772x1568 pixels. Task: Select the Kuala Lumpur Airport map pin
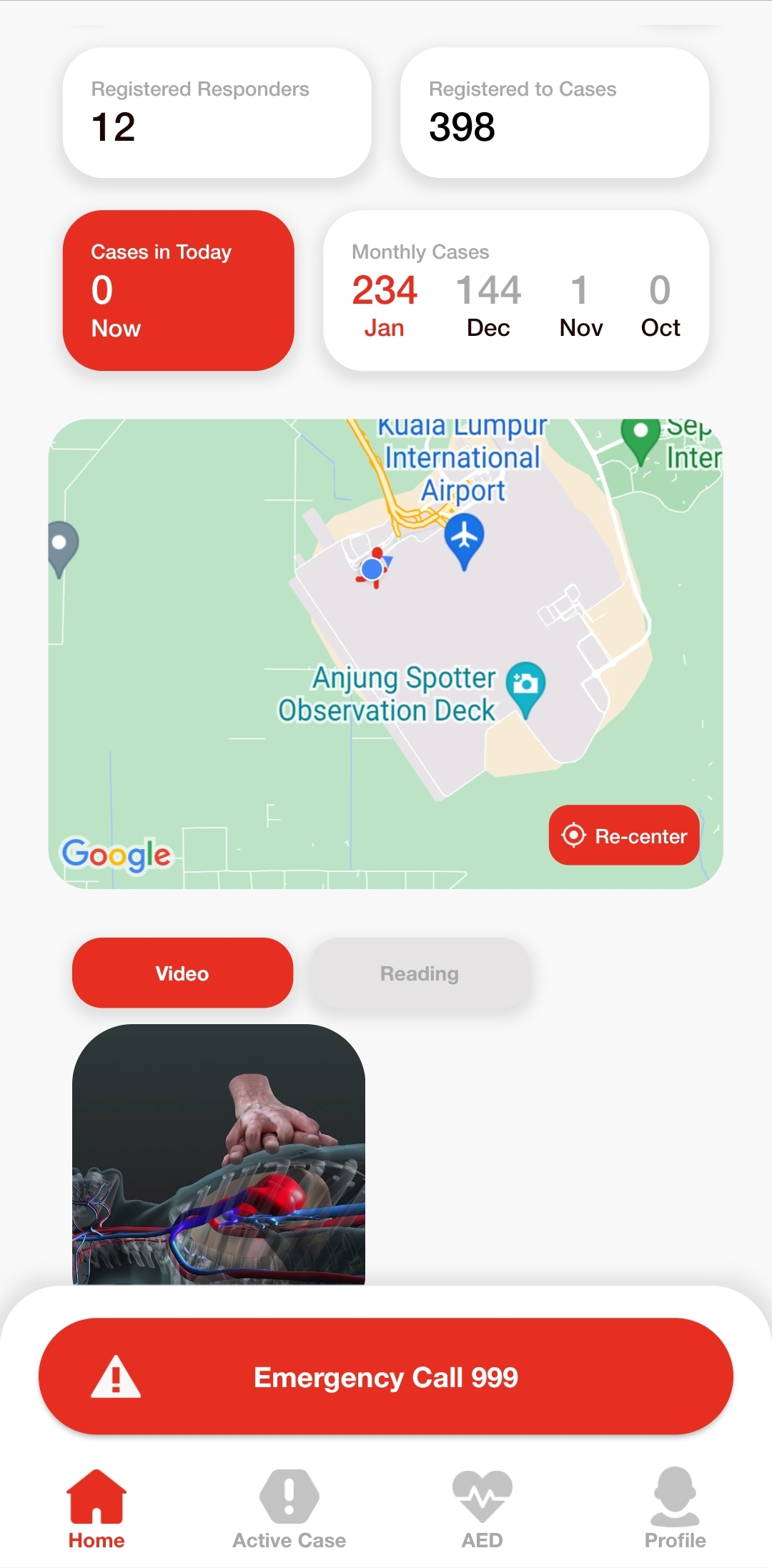[x=465, y=541]
